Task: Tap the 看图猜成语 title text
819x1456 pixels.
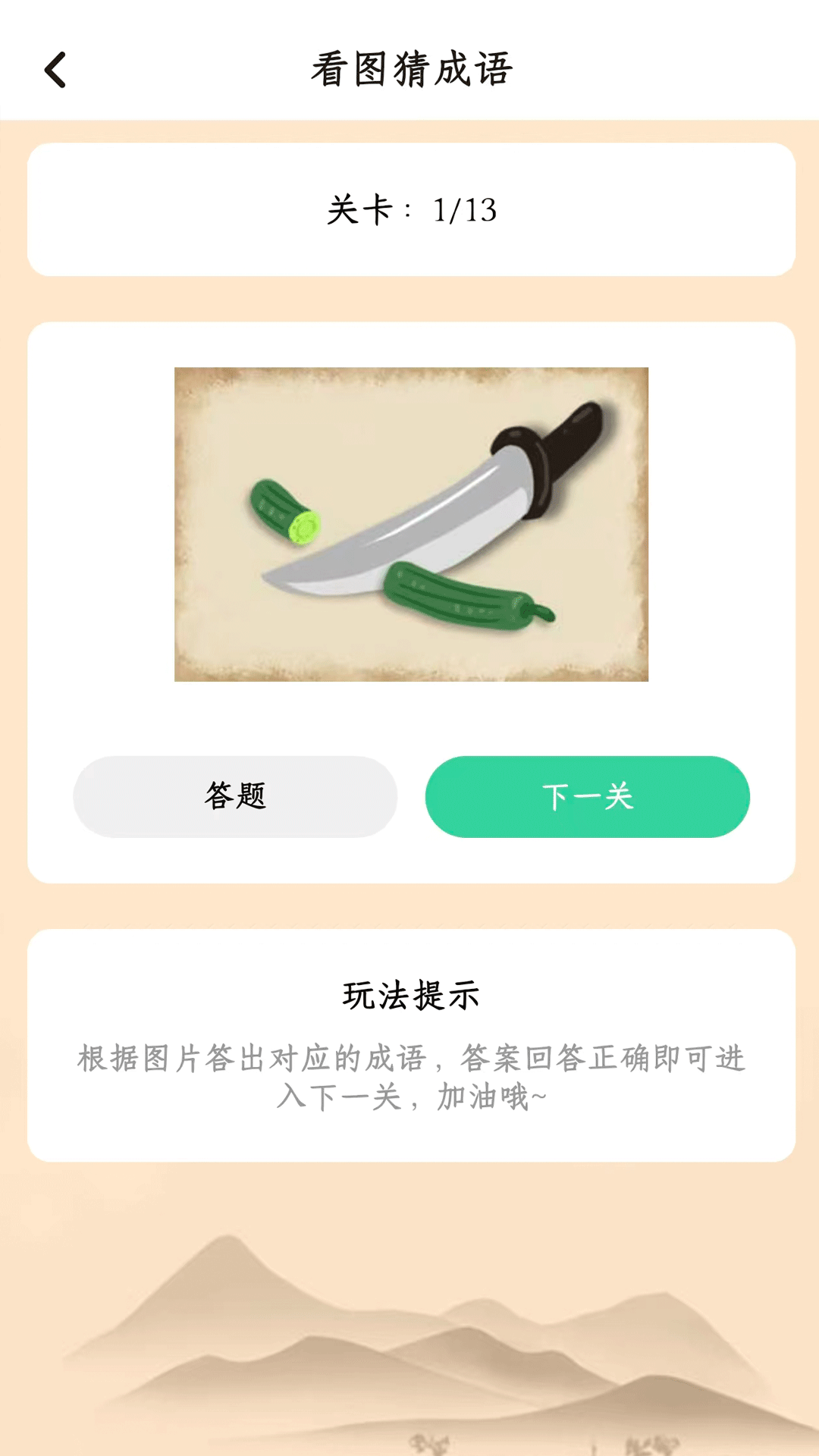Action: coord(409,68)
